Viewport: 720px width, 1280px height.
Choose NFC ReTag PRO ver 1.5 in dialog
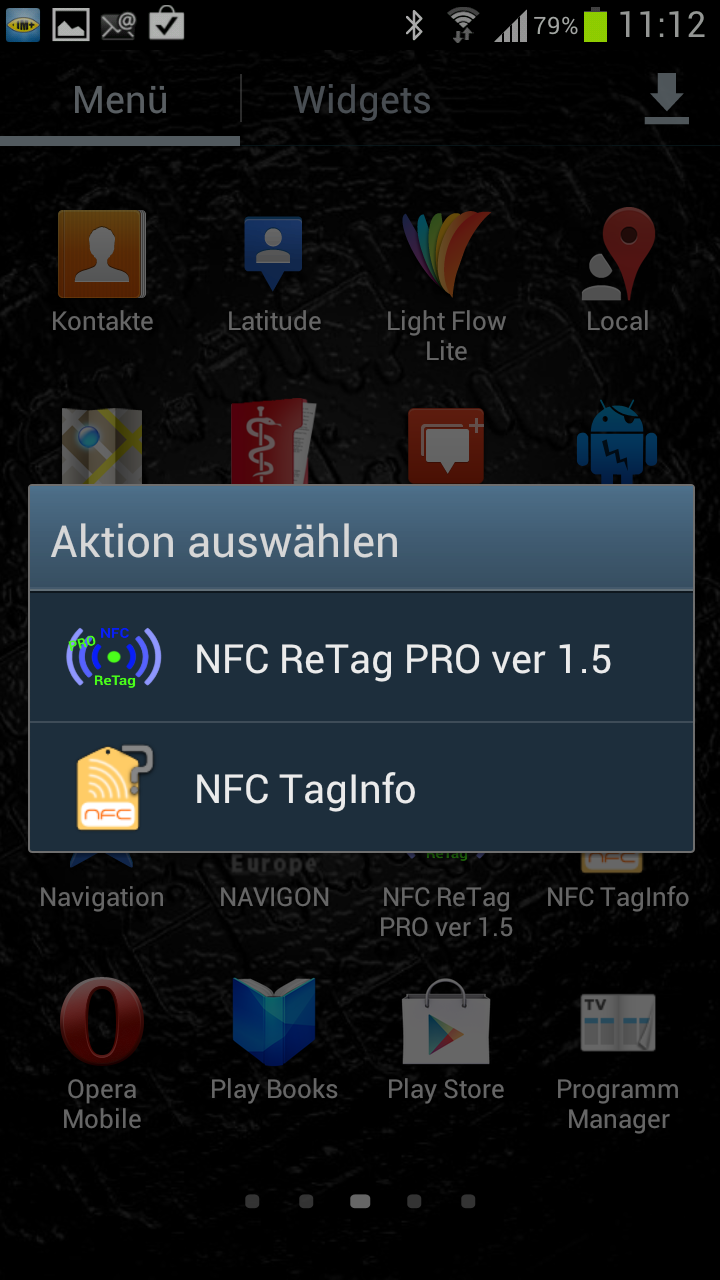click(x=361, y=658)
